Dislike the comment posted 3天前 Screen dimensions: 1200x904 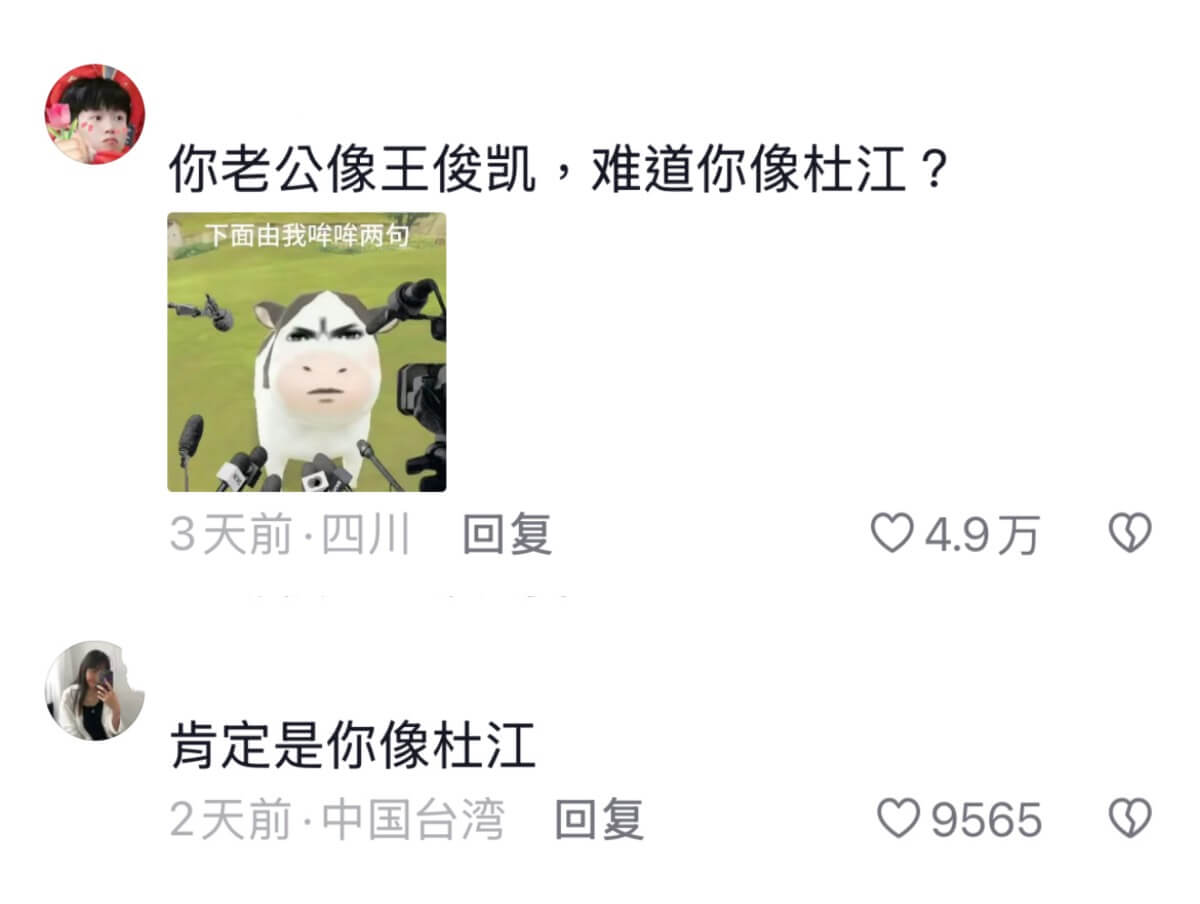pyautogui.click(x=1130, y=534)
